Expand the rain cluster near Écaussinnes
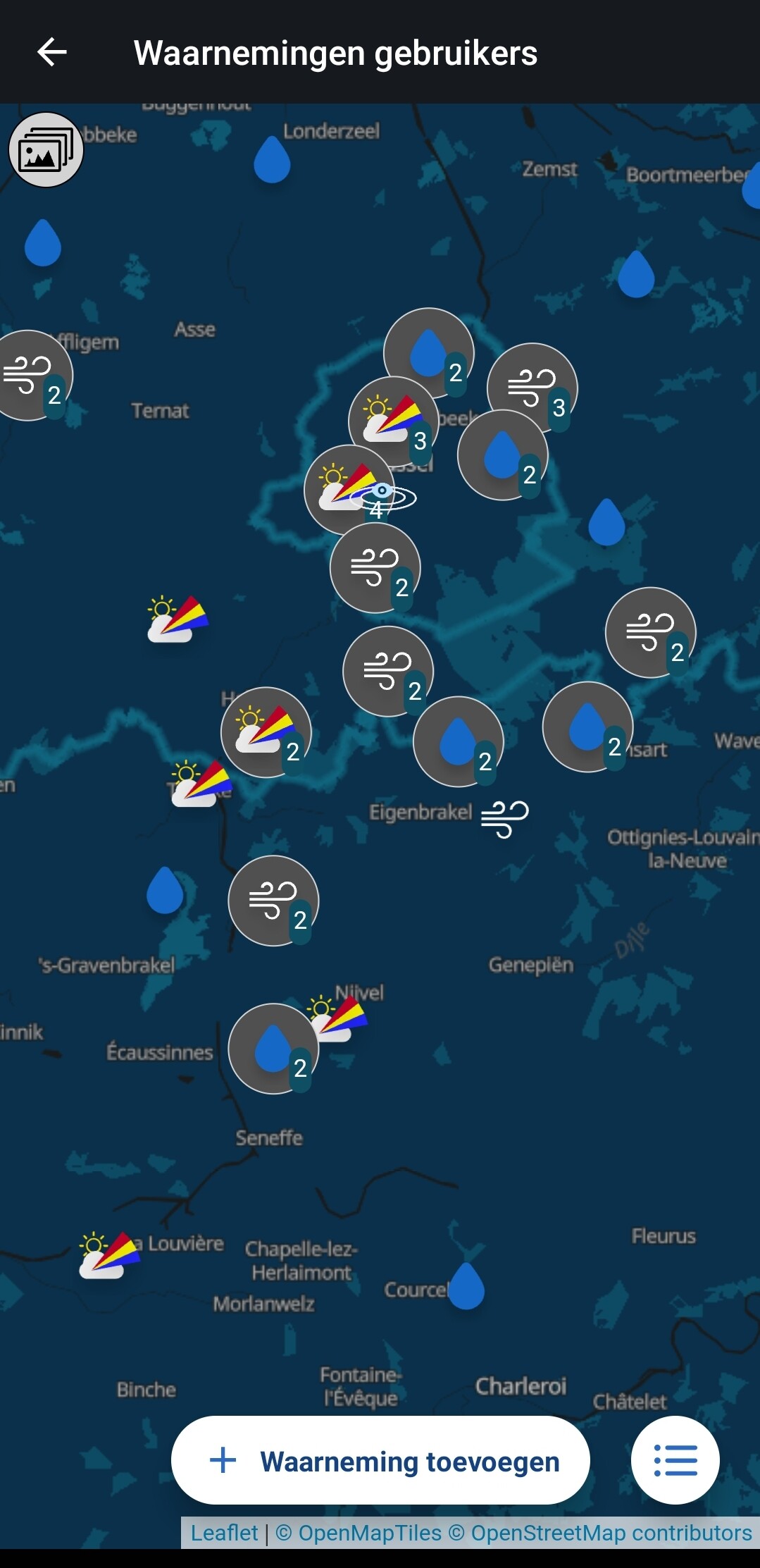Image resolution: width=760 pixels, height=1568 pixels. coord(273,1049)
